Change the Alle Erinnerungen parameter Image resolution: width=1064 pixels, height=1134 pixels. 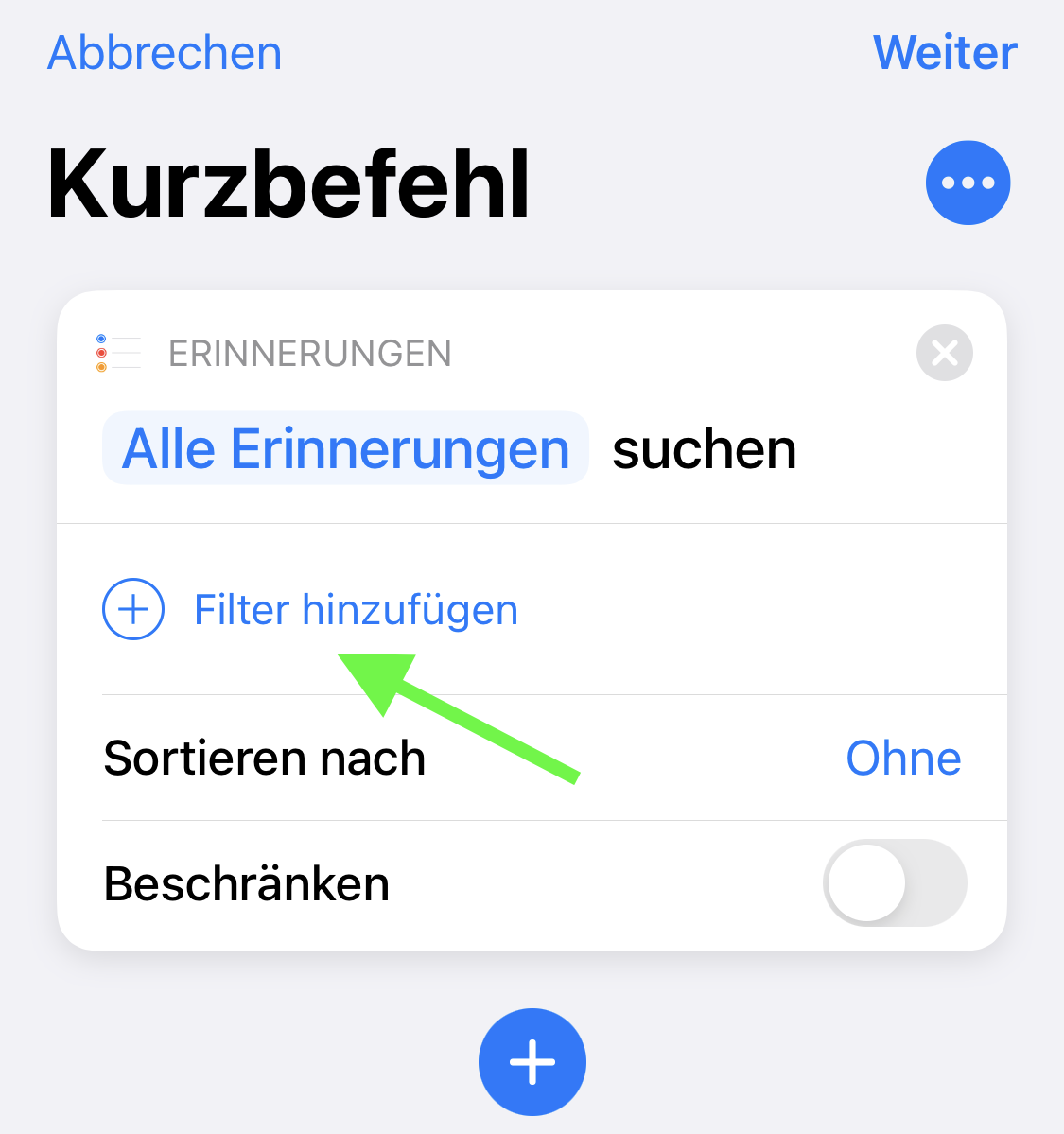345,448
